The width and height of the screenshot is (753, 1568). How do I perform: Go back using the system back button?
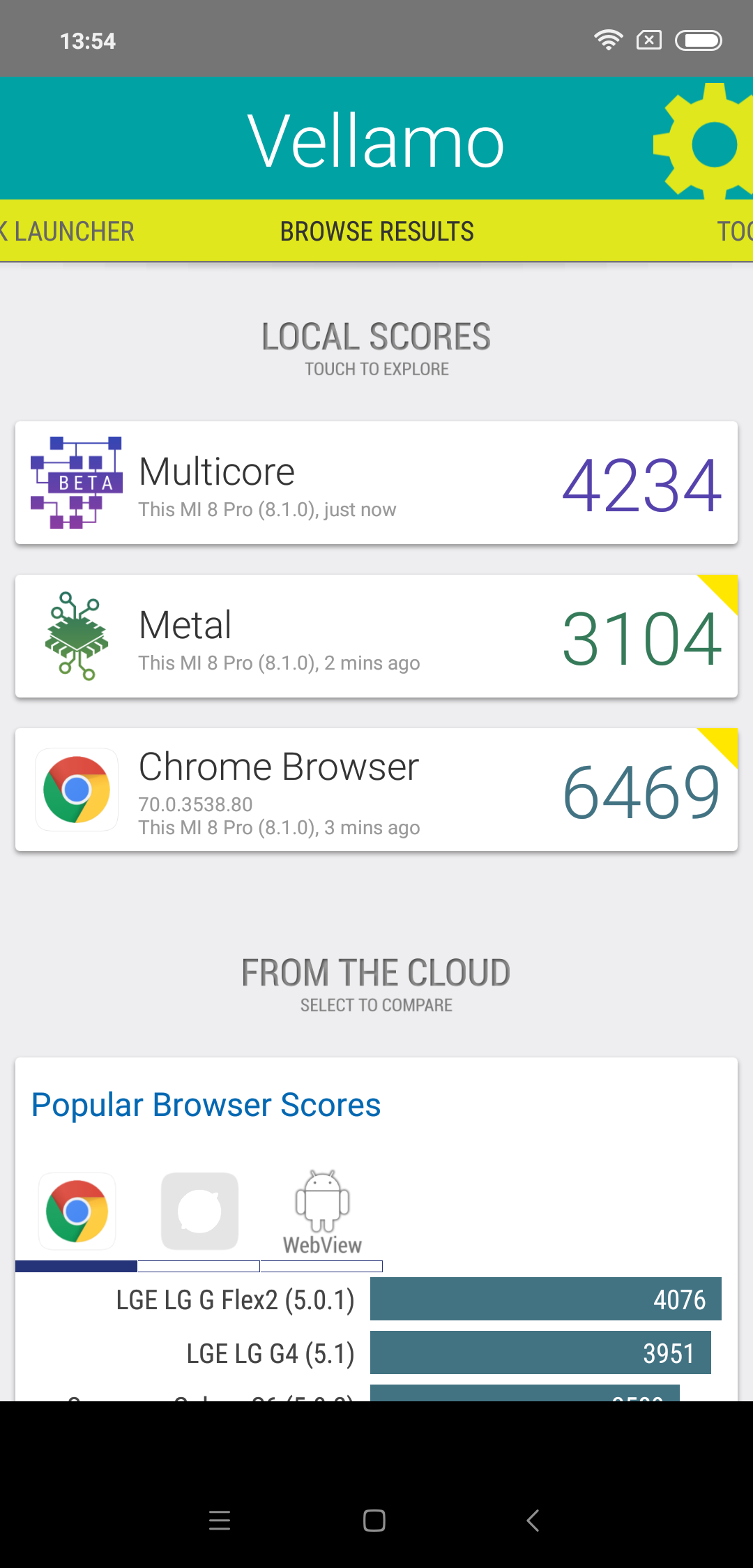(533, 1521)
